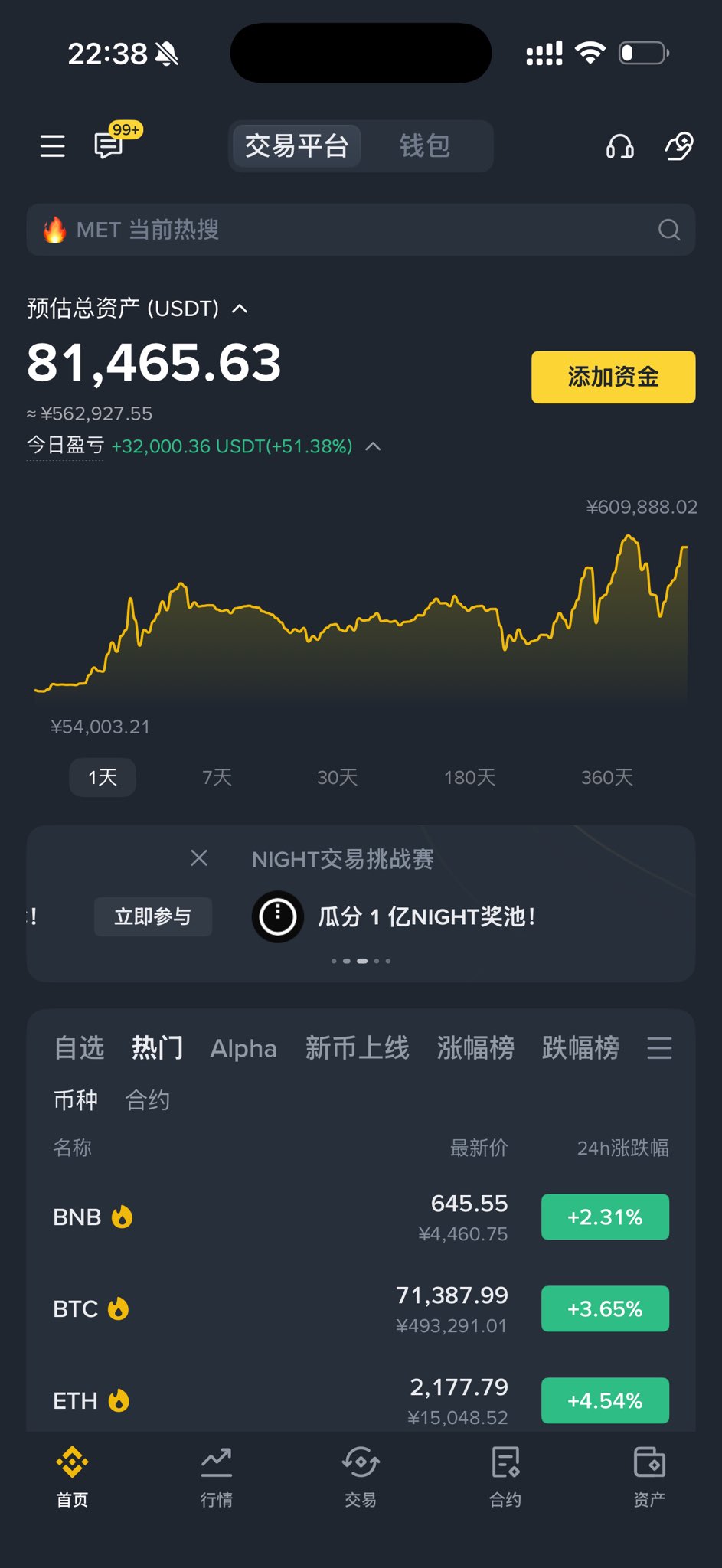
Task: Switch to the 自选 watchlist tab
Action: coord(79,1047)
